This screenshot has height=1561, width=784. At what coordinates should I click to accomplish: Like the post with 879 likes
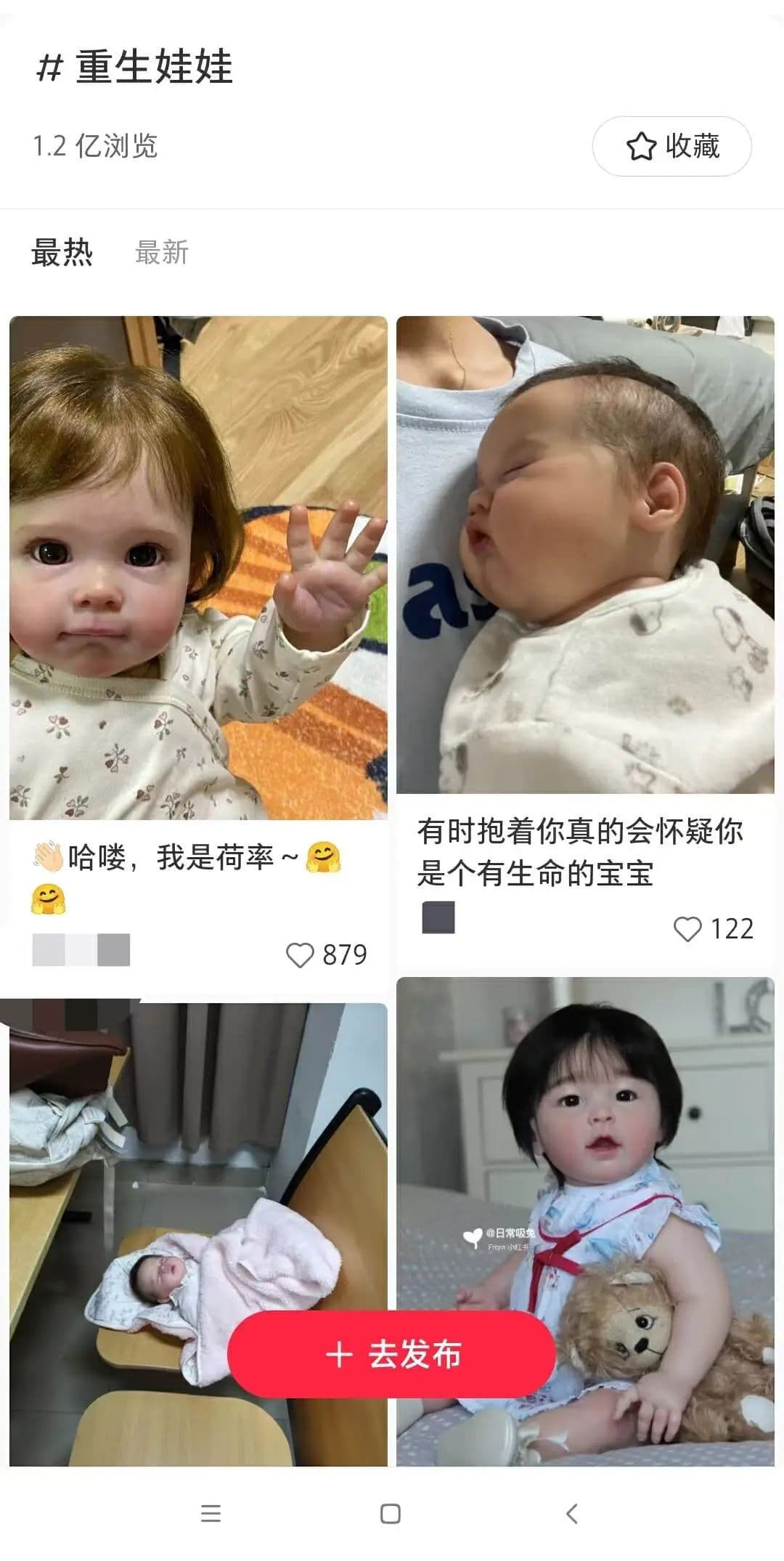pos(300,954)
